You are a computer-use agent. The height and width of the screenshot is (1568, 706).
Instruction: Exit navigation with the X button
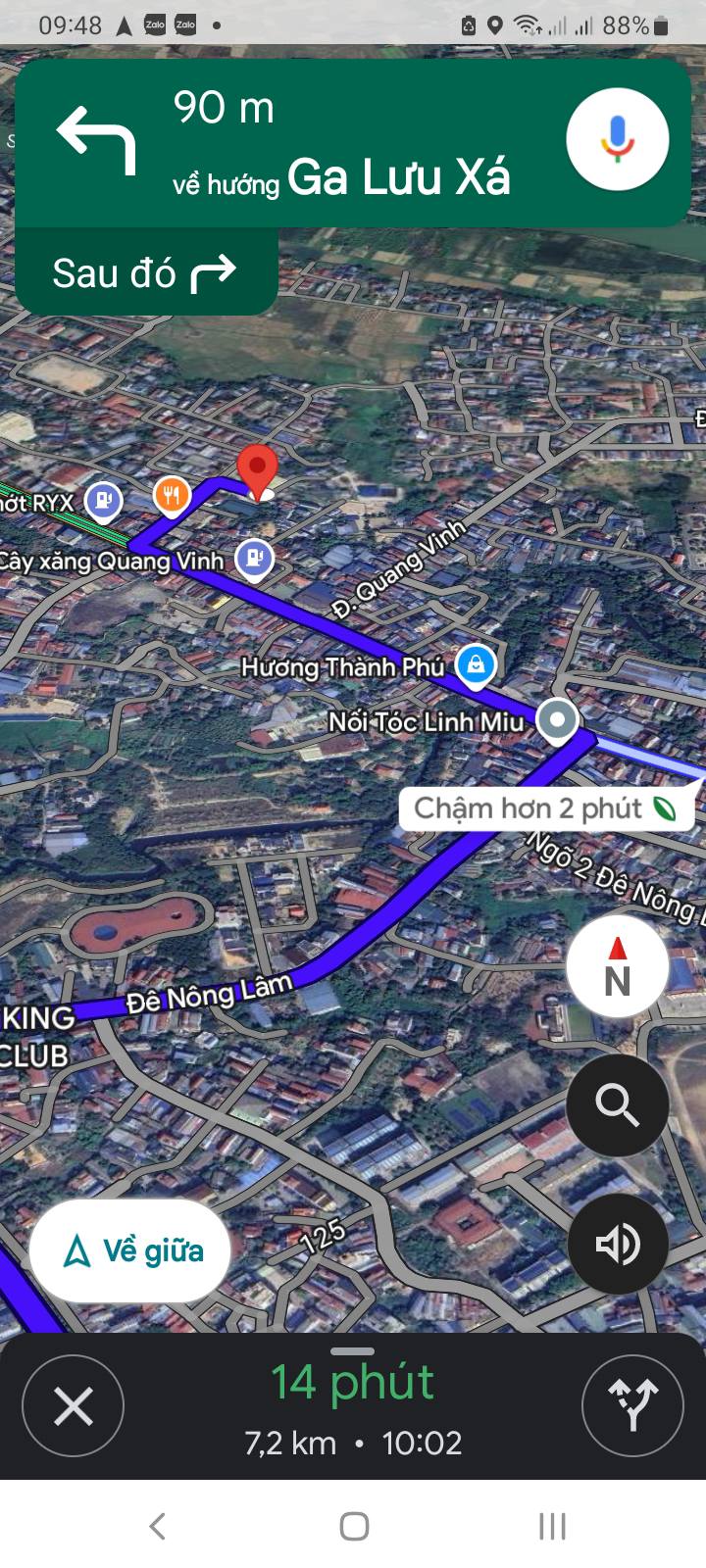pyautogui.click(x=74, y=1406)
